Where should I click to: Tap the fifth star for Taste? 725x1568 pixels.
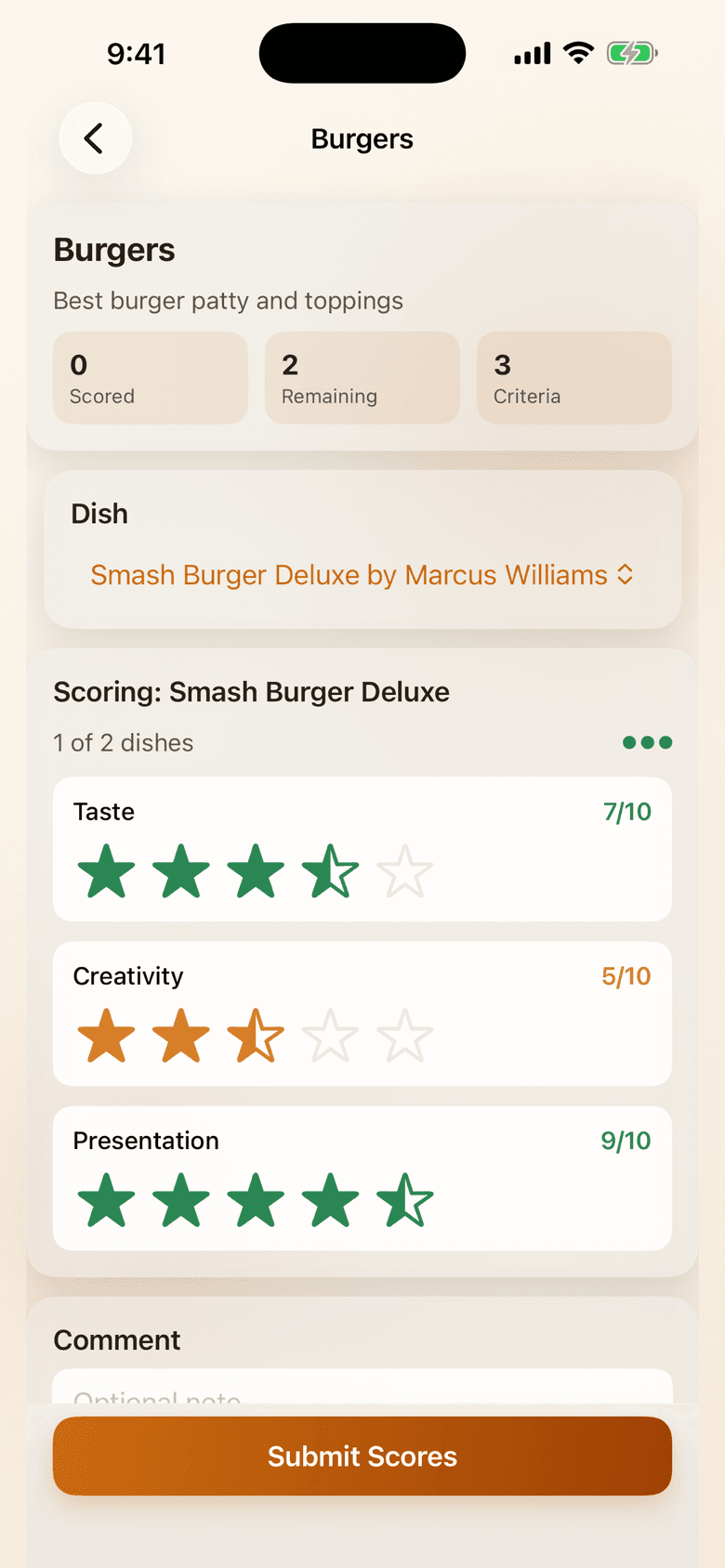click(404, 870)
